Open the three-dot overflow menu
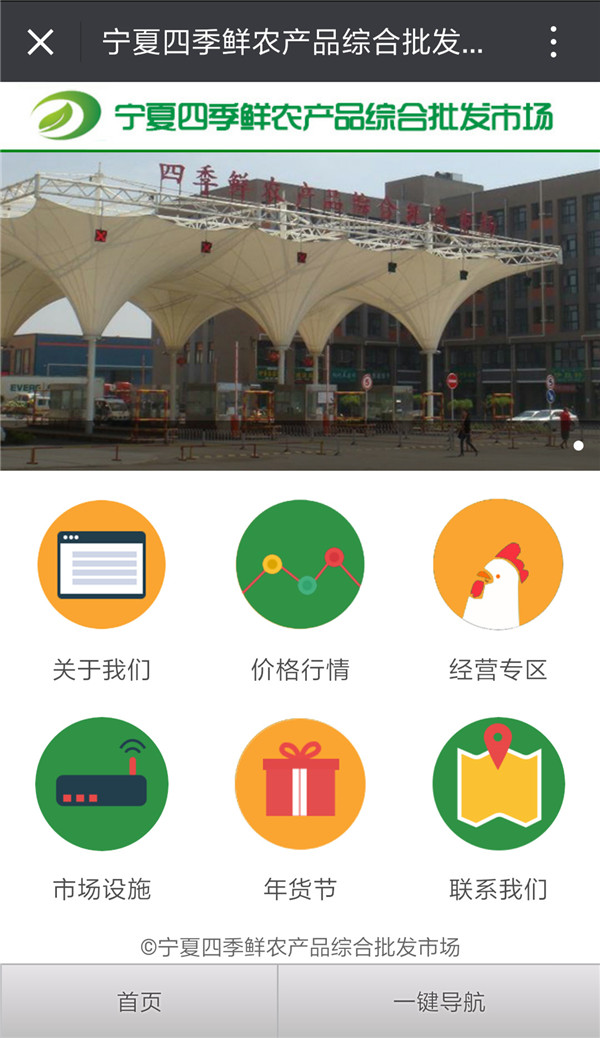This screenshot has height=1038, width=600. [553, 42]
